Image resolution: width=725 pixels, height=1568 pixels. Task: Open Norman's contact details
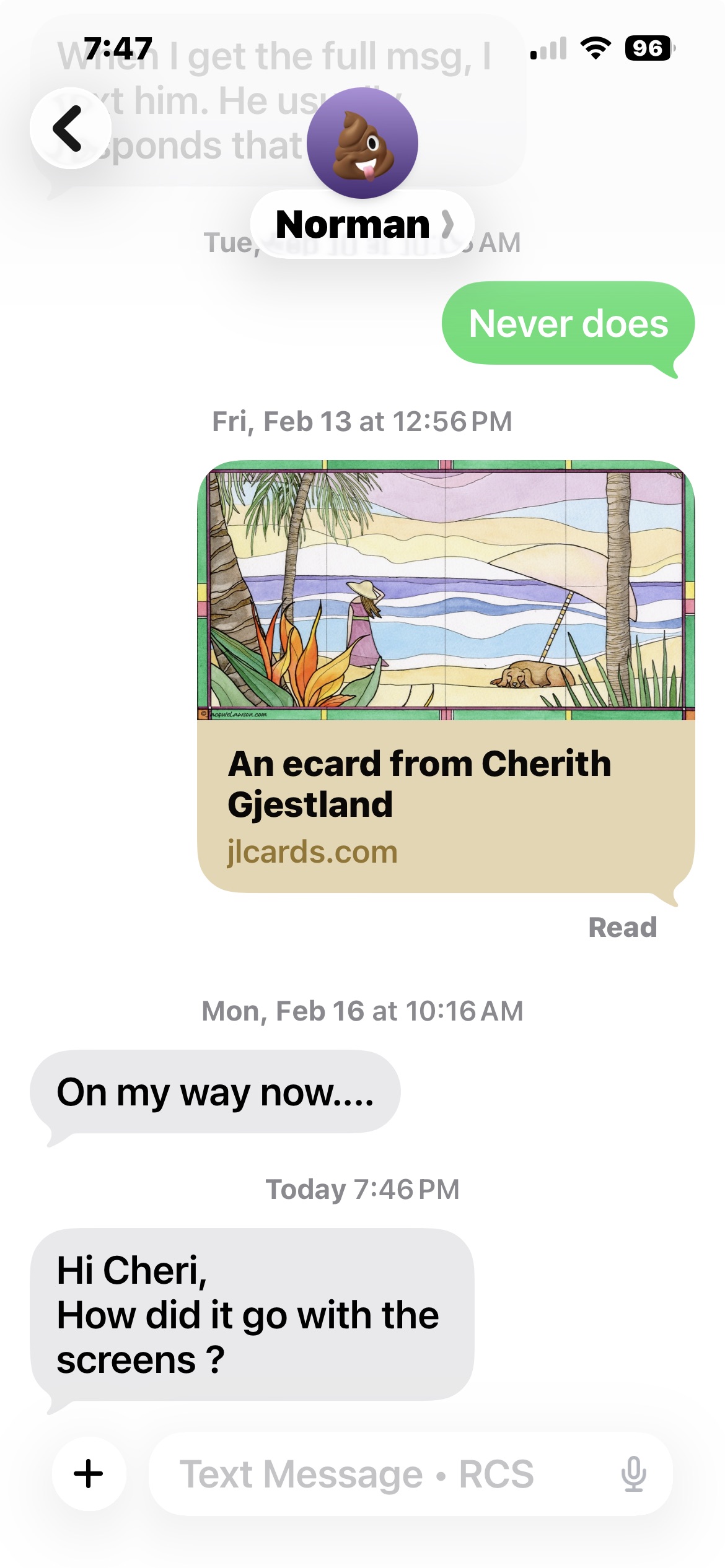362,224
